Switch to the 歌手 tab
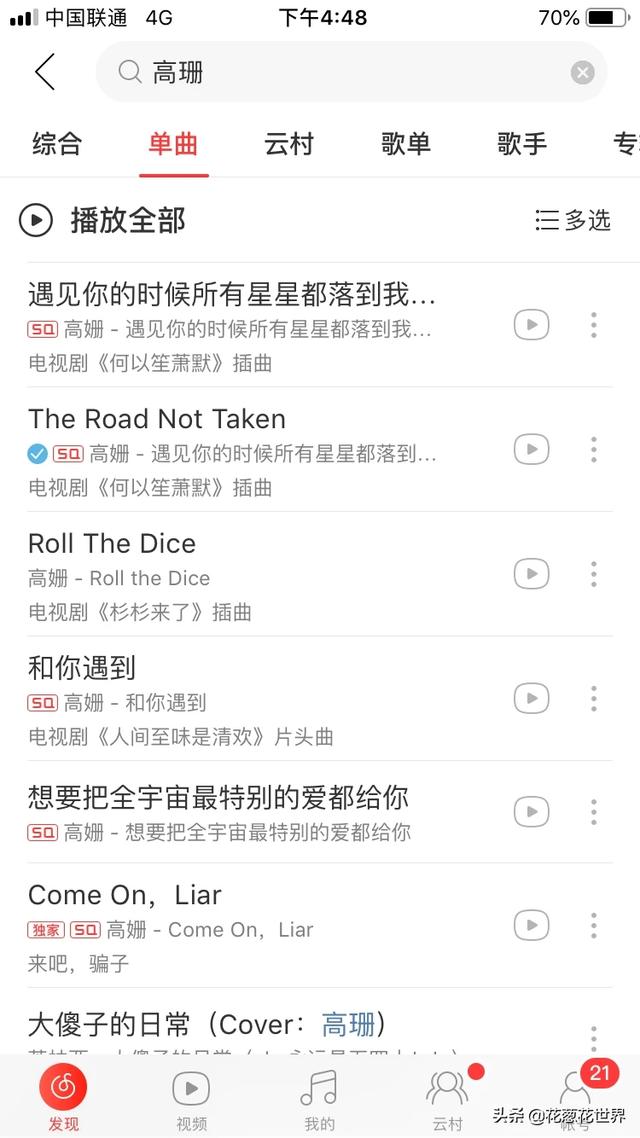The width and height of the screenshot is (640, 1138). coord(521,144)
